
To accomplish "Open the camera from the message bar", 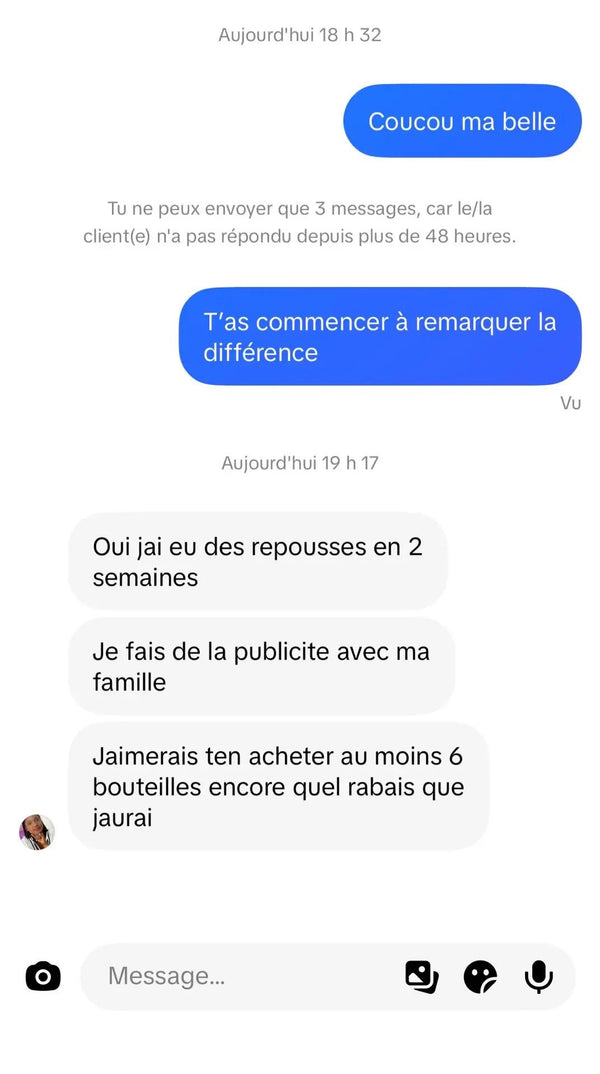I will coord(43,976).
